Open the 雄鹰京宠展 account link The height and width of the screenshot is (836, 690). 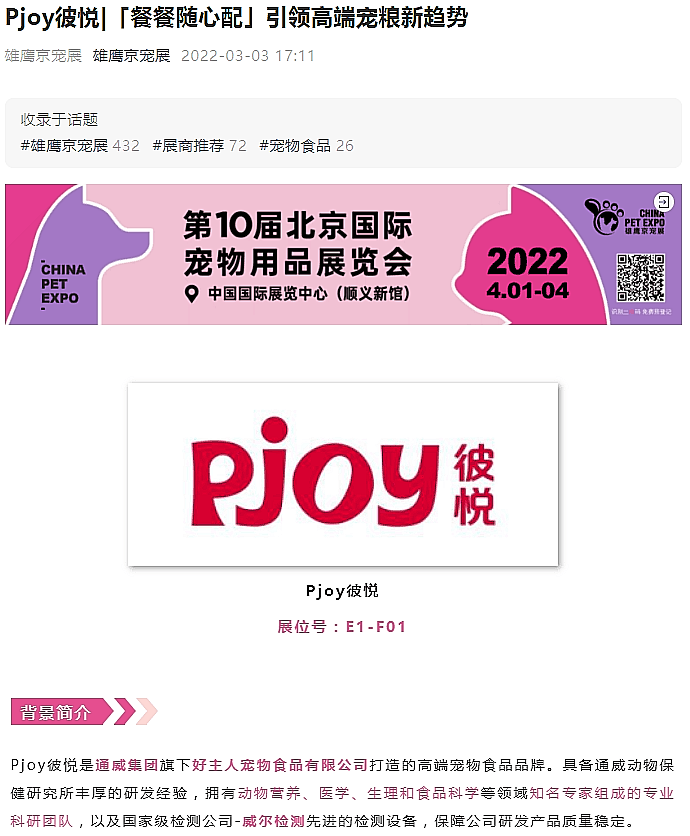point(131,56)
